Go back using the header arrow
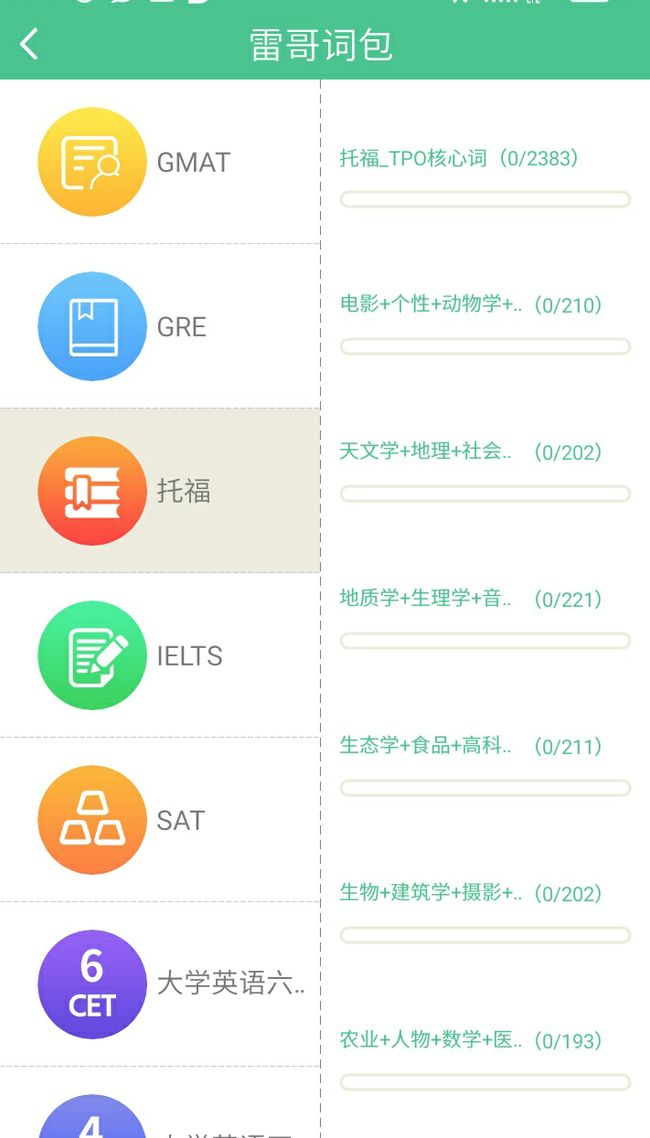650x1138 pixels. [29, 44]
